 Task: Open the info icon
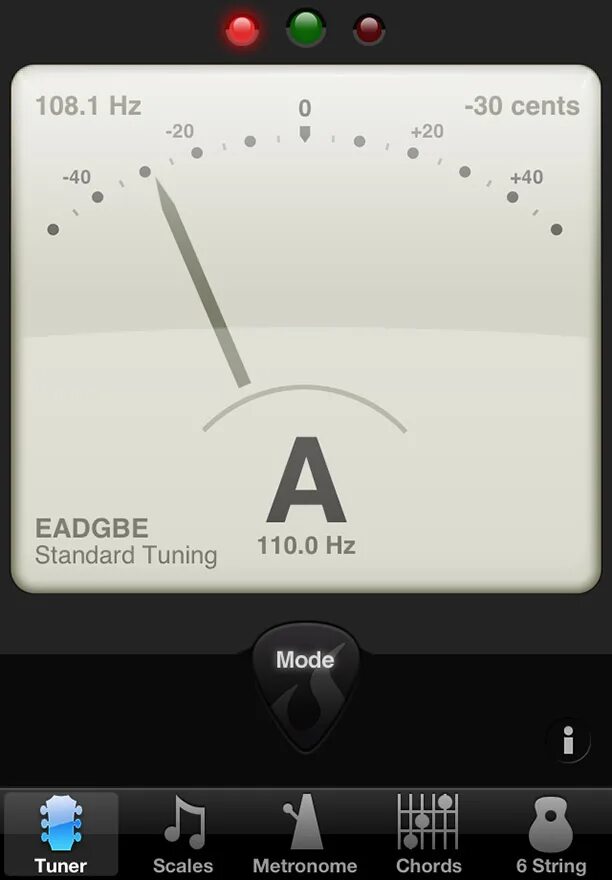click(568, 741)
